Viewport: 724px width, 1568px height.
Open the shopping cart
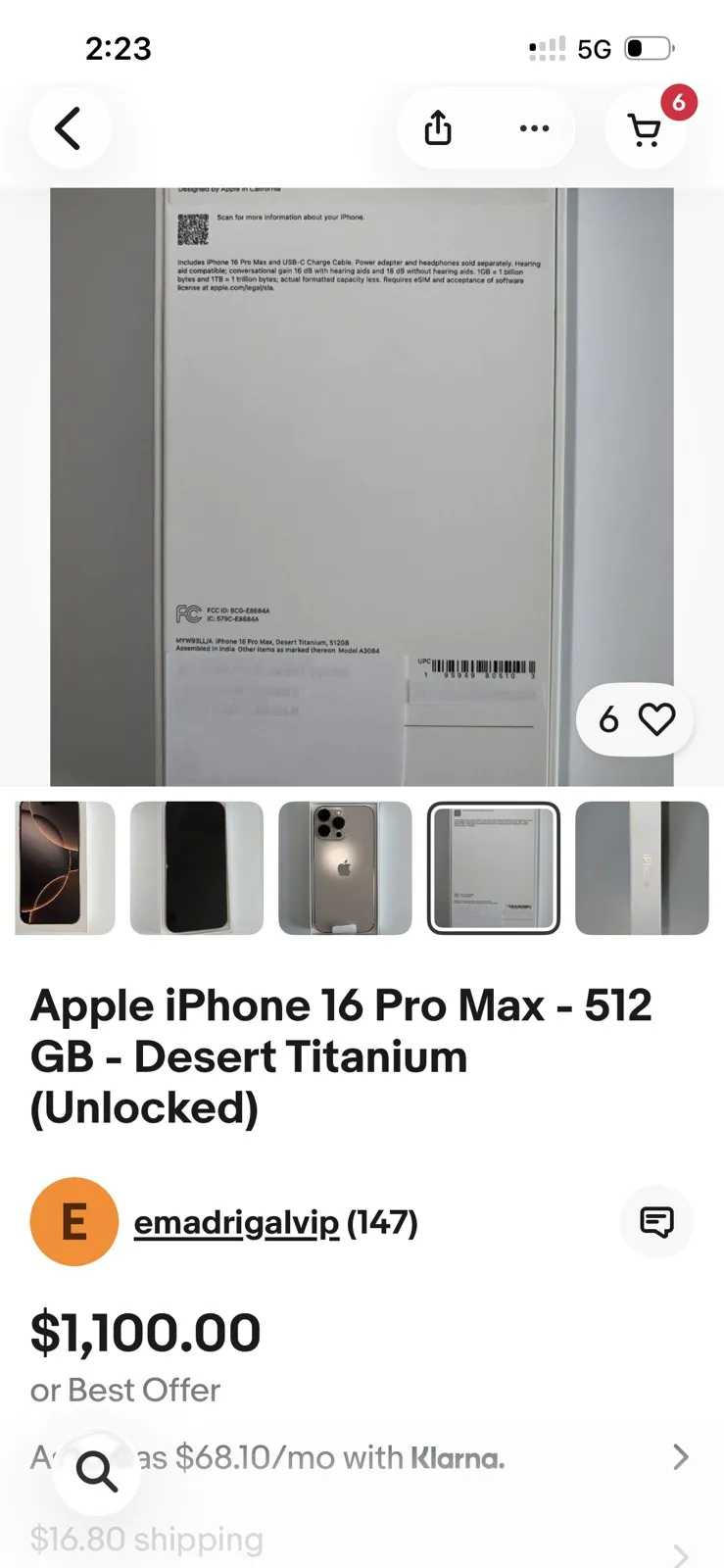646,128
